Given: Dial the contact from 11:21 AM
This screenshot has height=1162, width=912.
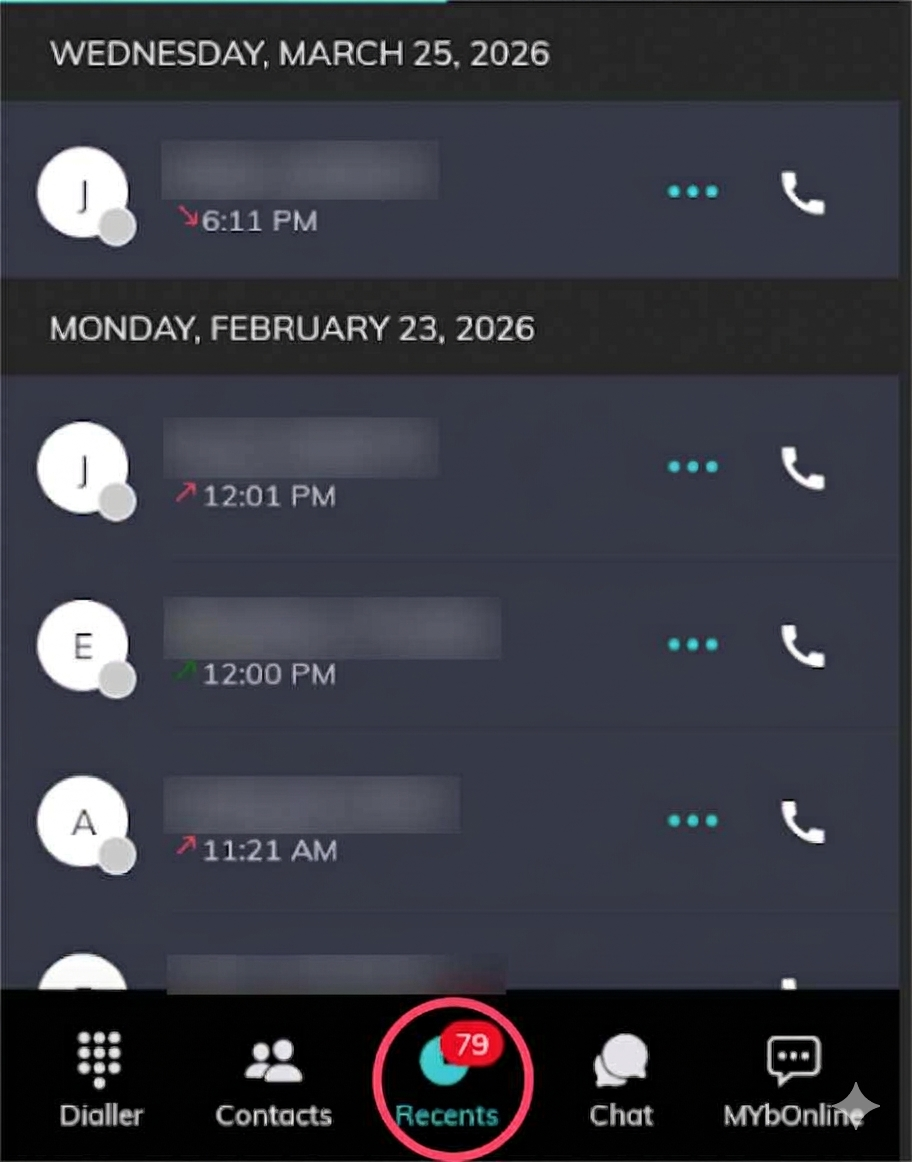Looking at the screenshot, I should point(802,821).
